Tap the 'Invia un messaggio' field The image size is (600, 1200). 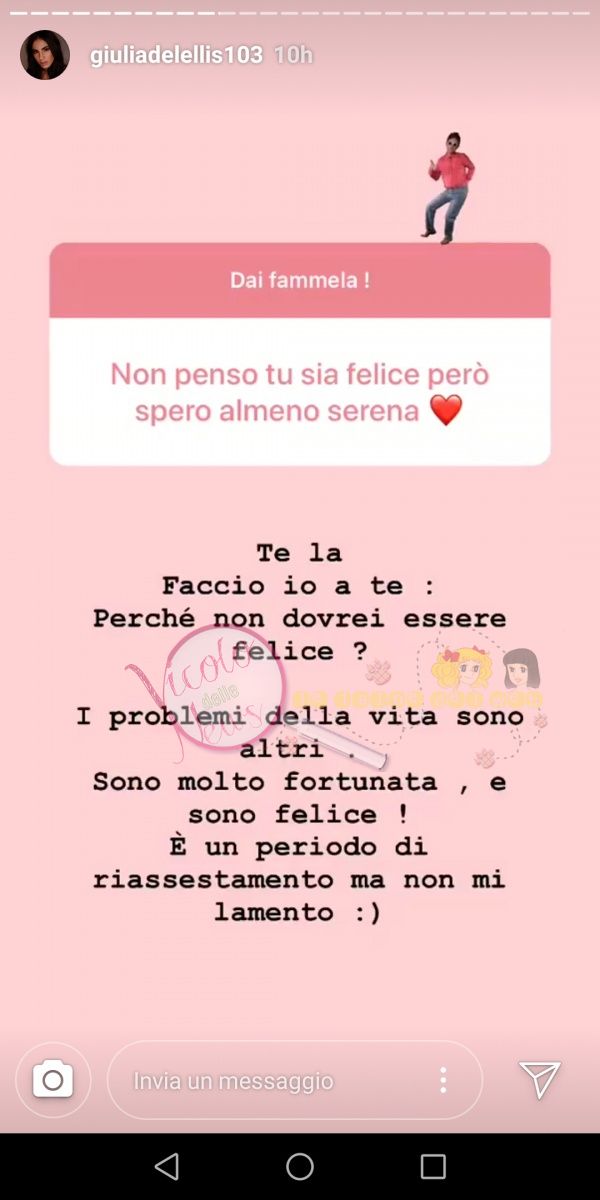pos(270,1081)
